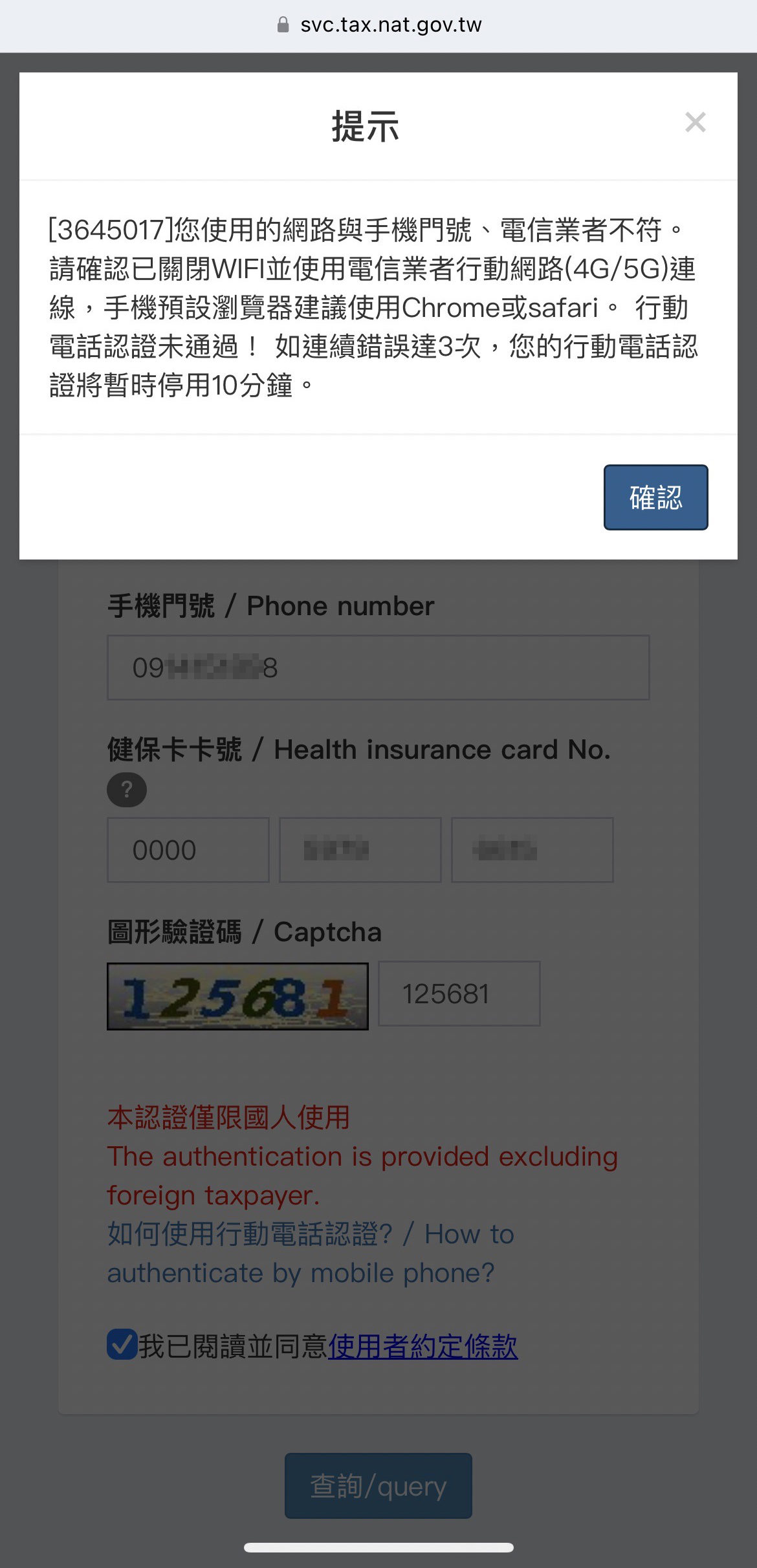Tap the svc.tax.nat.gov.tw address bar
Viewport: 757px width, 1568px height.
(x=378, y=25)
